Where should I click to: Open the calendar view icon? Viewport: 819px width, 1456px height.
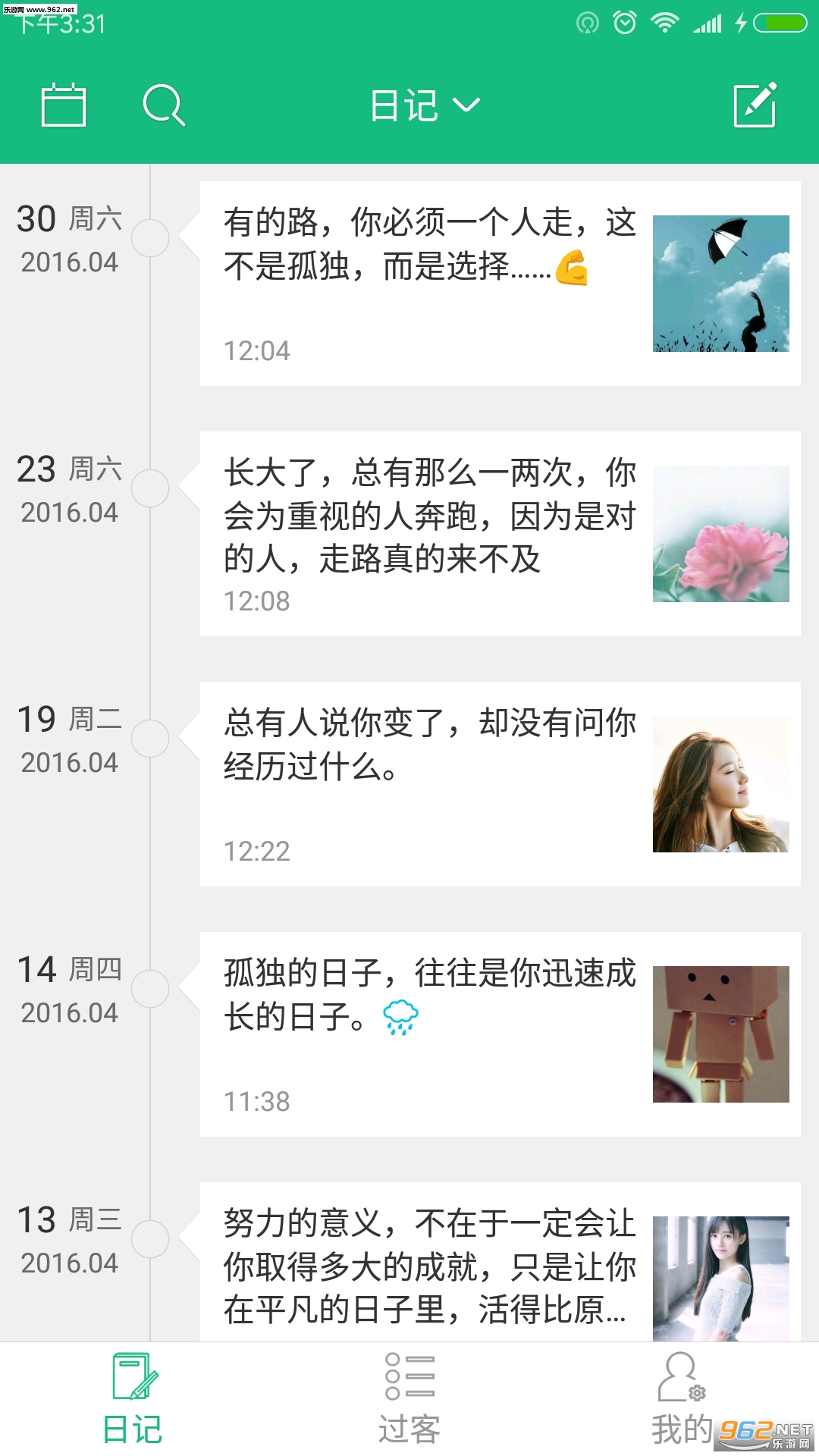pos(63,105)
